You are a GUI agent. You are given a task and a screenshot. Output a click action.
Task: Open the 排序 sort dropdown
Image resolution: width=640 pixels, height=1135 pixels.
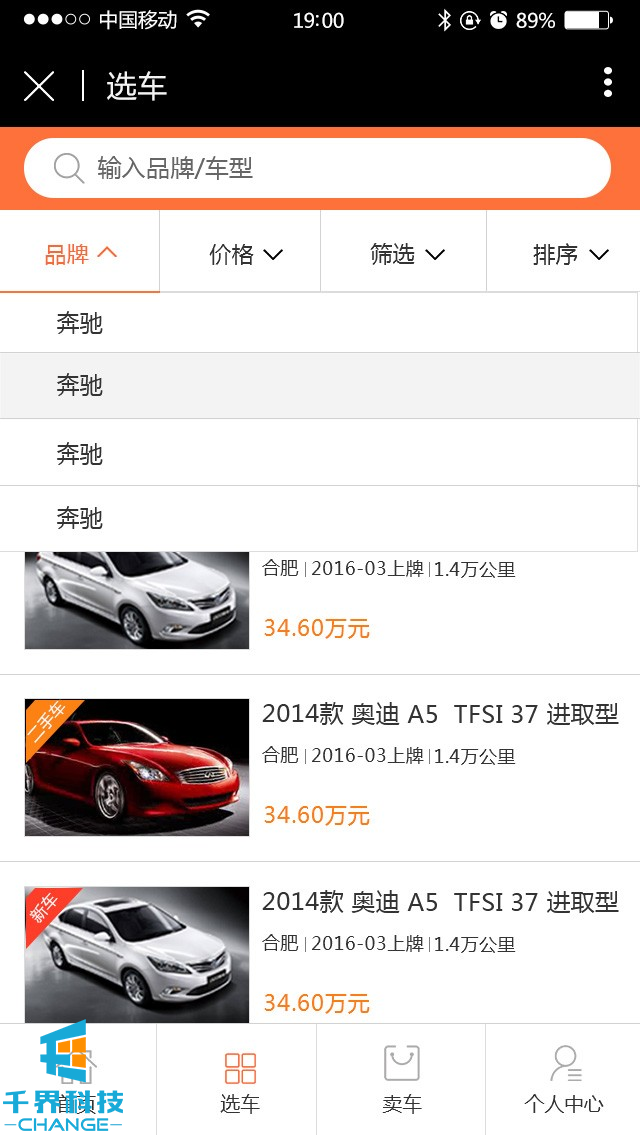point(570,254)
